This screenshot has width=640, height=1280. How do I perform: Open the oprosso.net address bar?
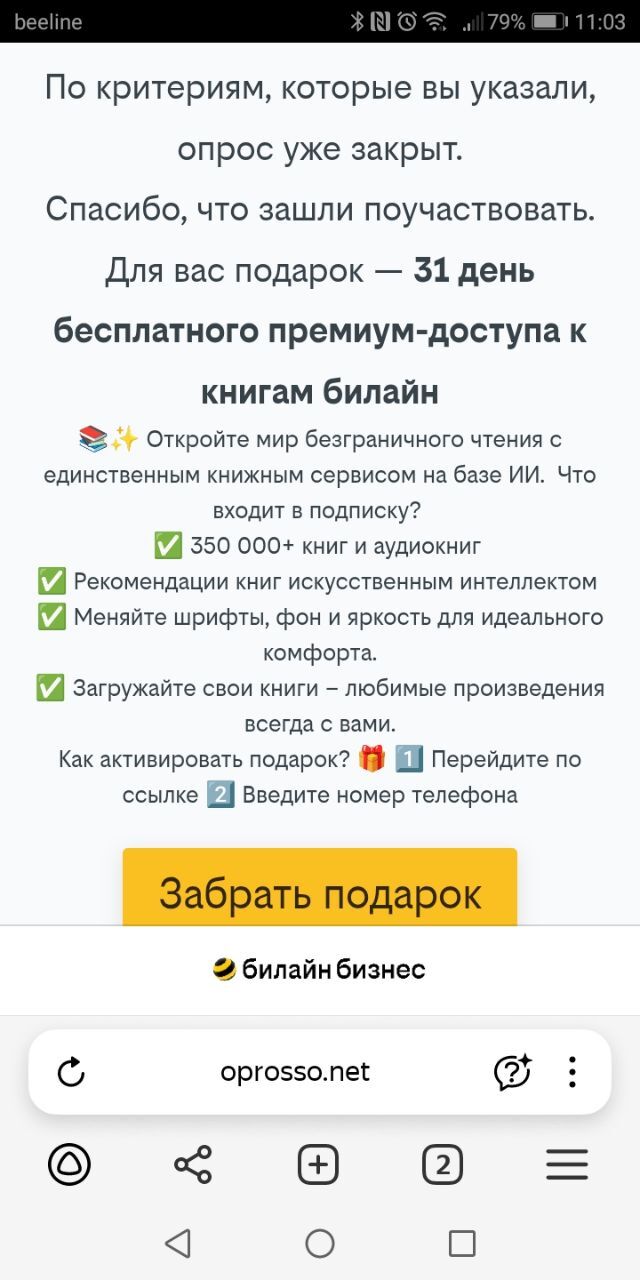(x=295, y=1072)
